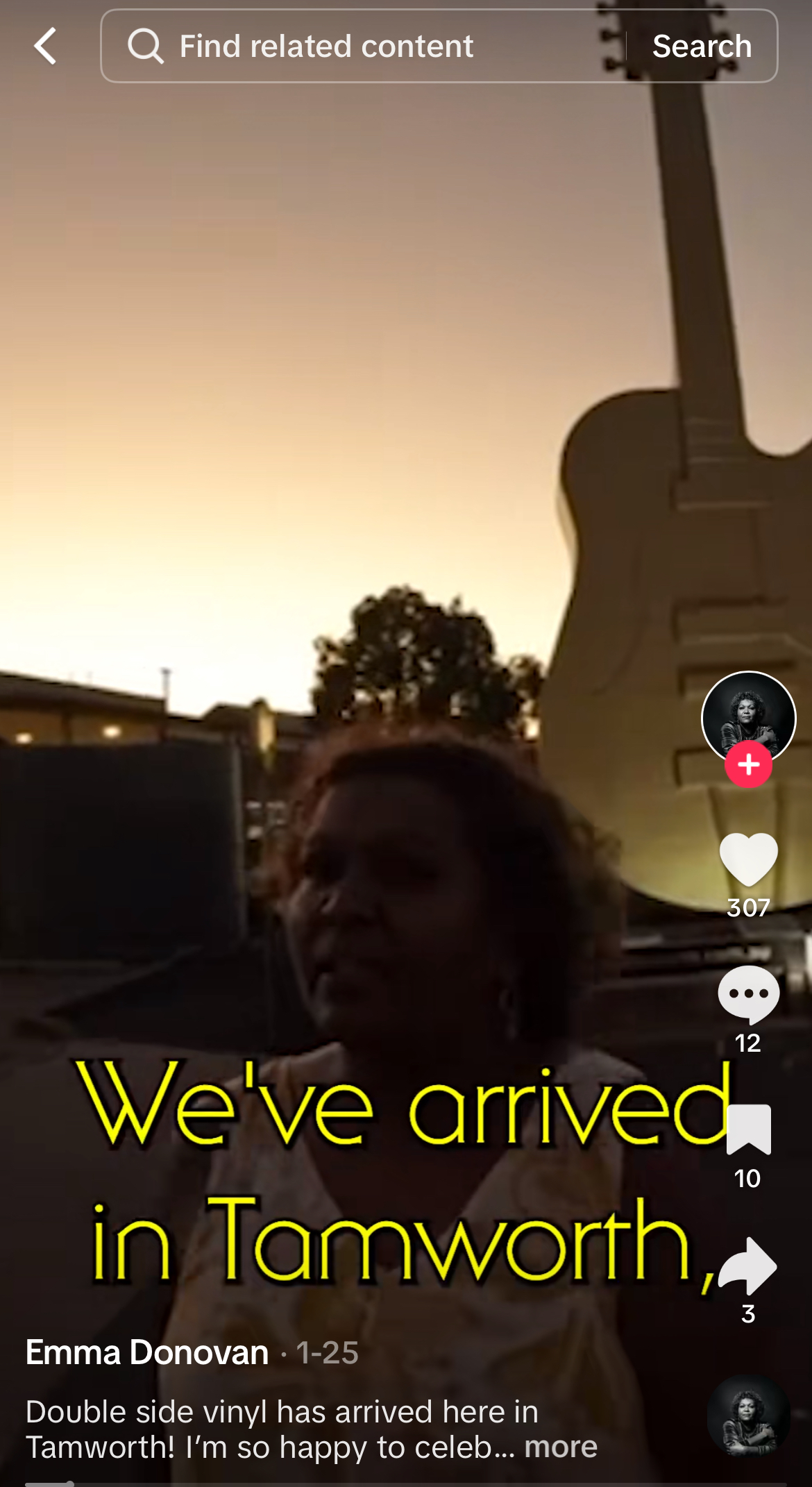Expand the caption with more
Screen dimensions: 812x1487
click(x=561, y=1447)
